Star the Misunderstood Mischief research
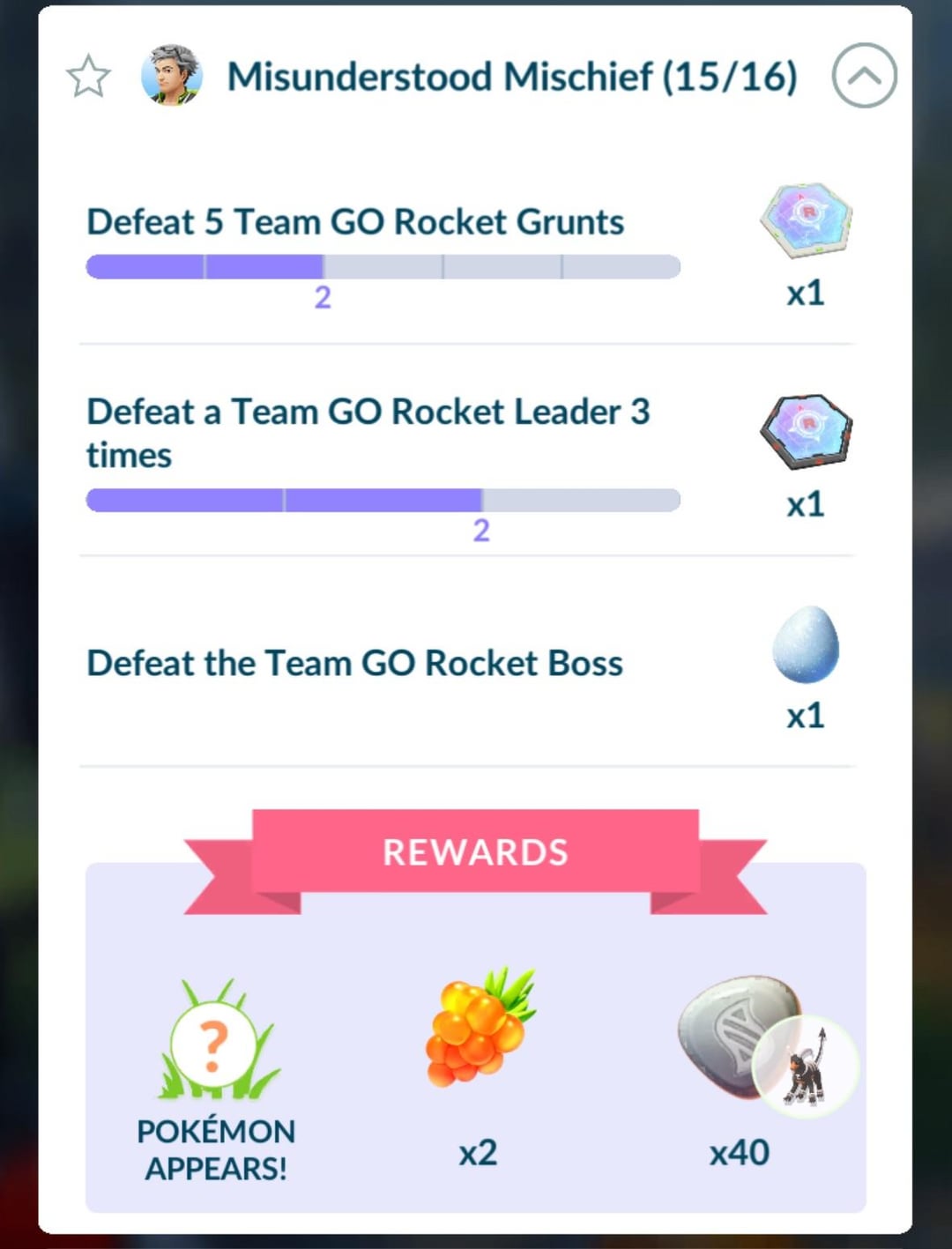The image size is (952, 1249). coord(88,77)
